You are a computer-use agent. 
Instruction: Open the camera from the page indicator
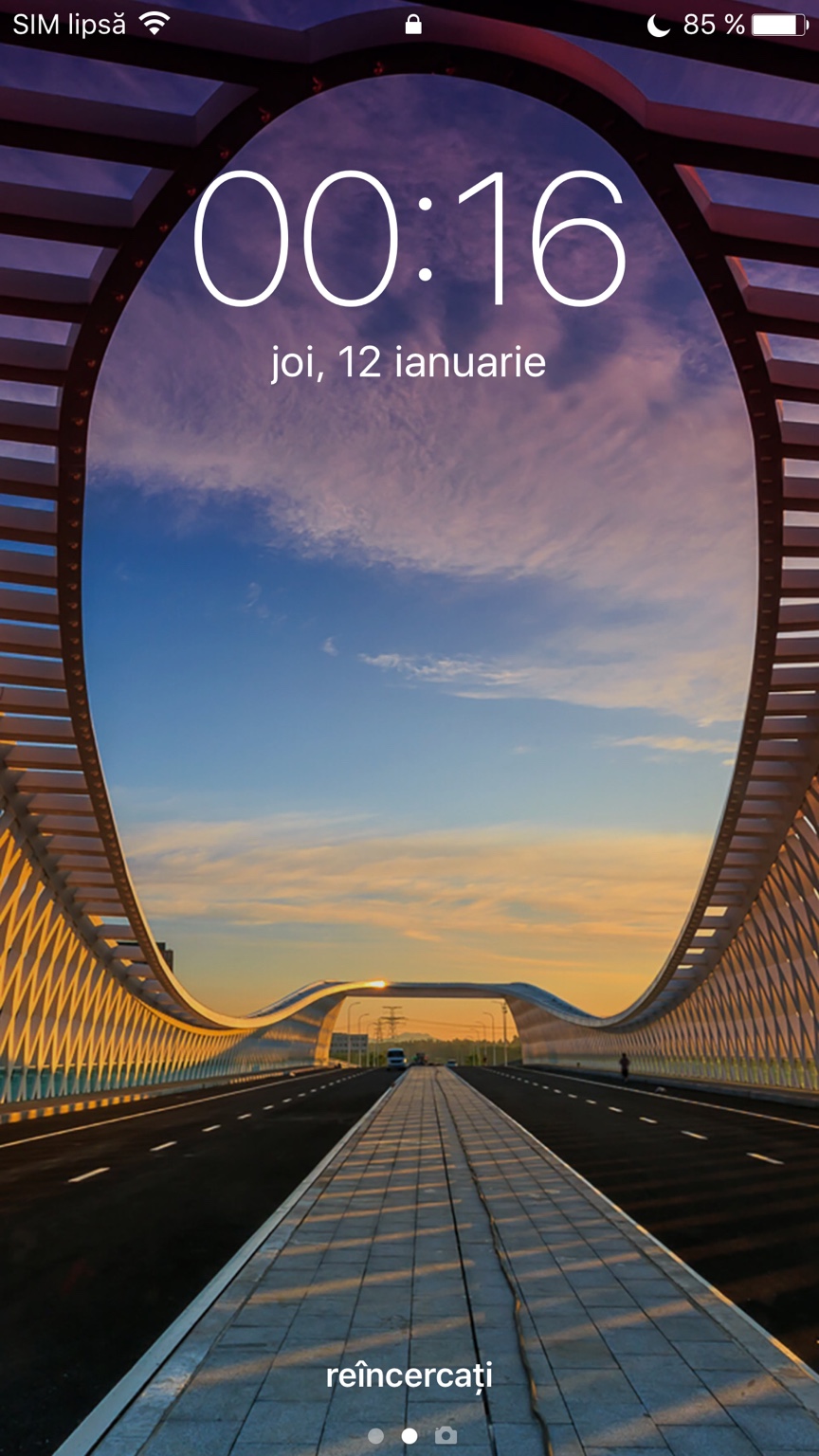pos(446,1435)
